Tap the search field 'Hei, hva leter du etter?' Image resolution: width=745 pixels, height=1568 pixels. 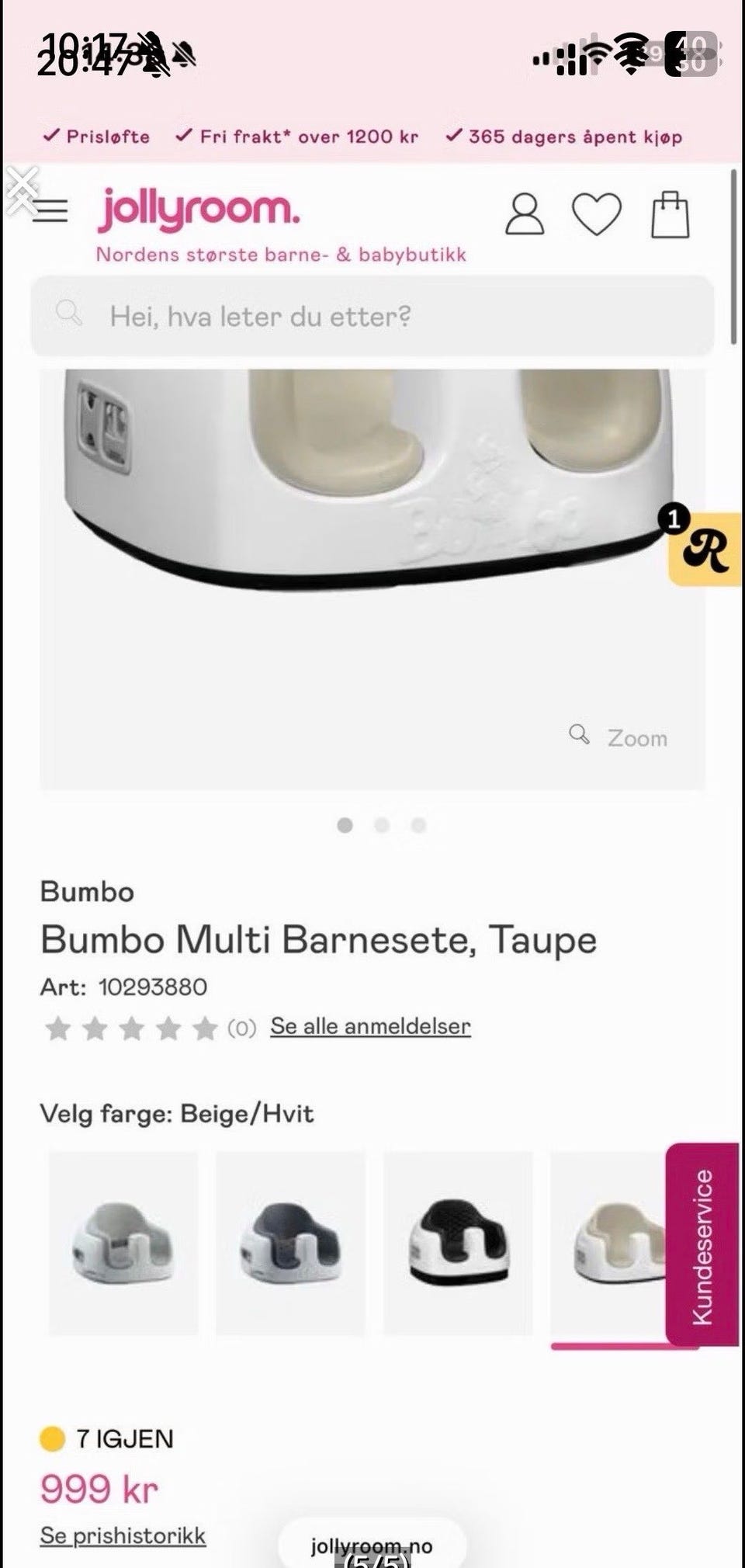pos(372,316)
